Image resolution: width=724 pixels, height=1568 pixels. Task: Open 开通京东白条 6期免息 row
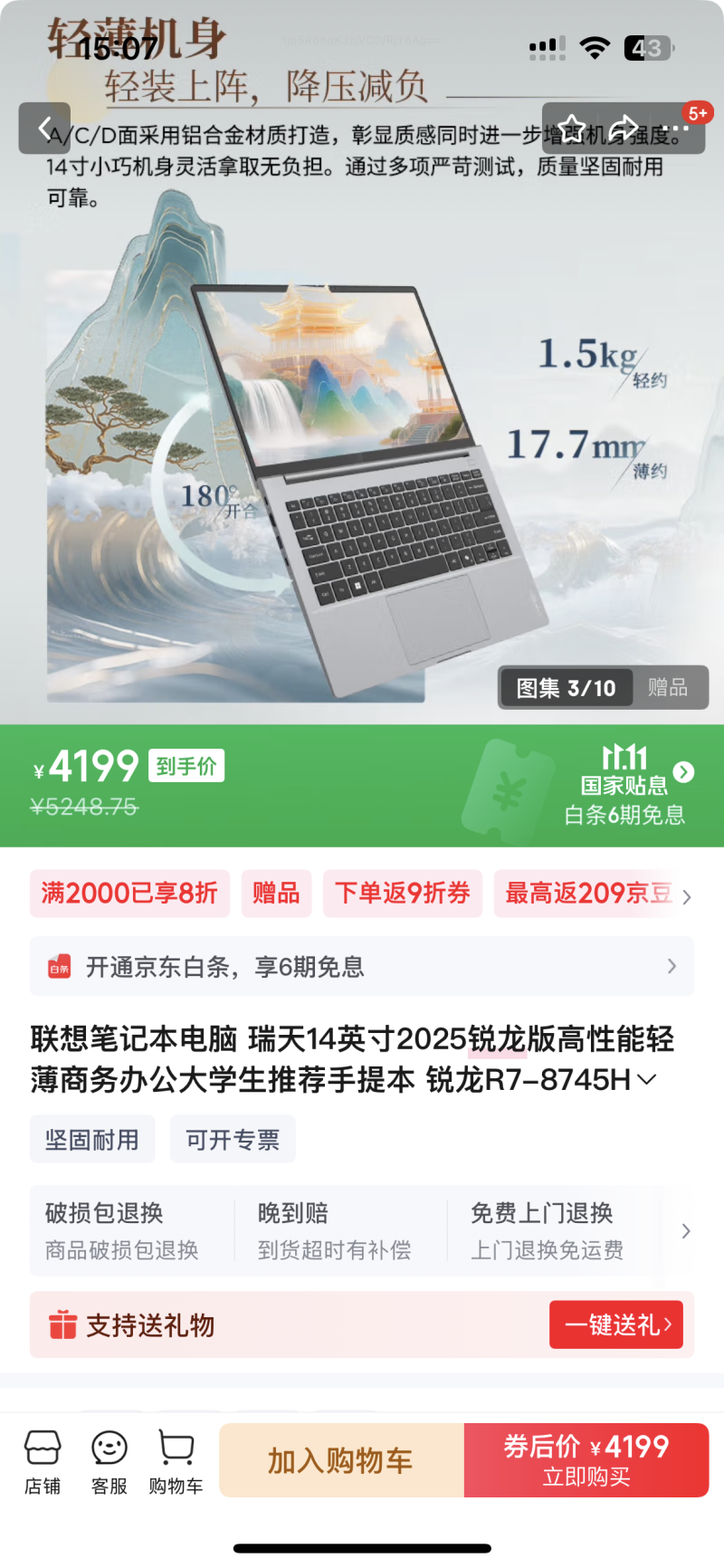[x=362, y=967]
